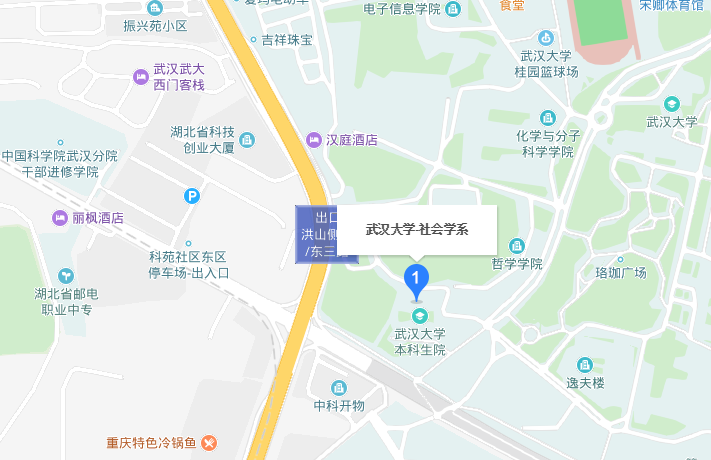The height and width of the screenshot is (460, 711).
Task: Tap the parking icon near 科苑社区东区
Action: click(x=191, y=197)
